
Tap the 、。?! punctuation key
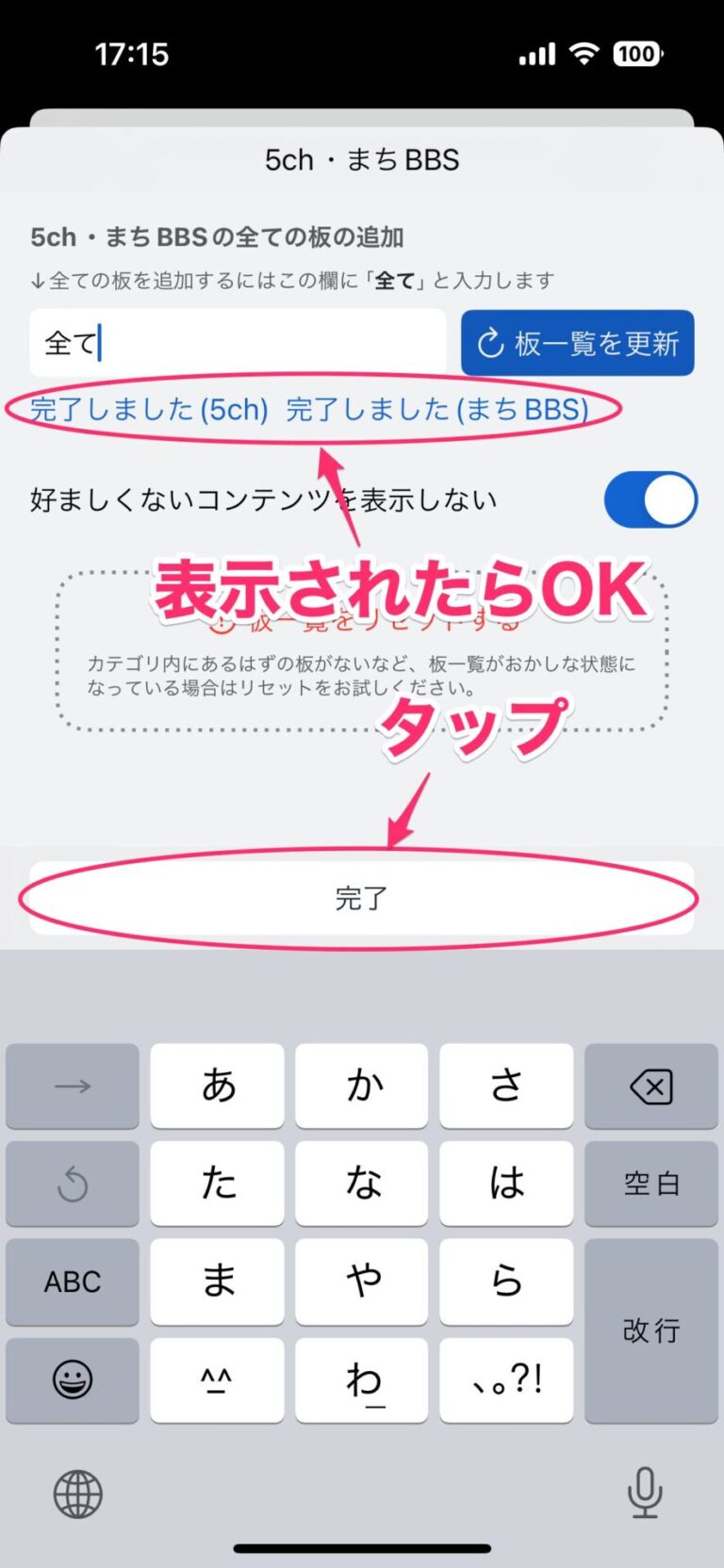pyautogui.click(x=506, y=1380)
